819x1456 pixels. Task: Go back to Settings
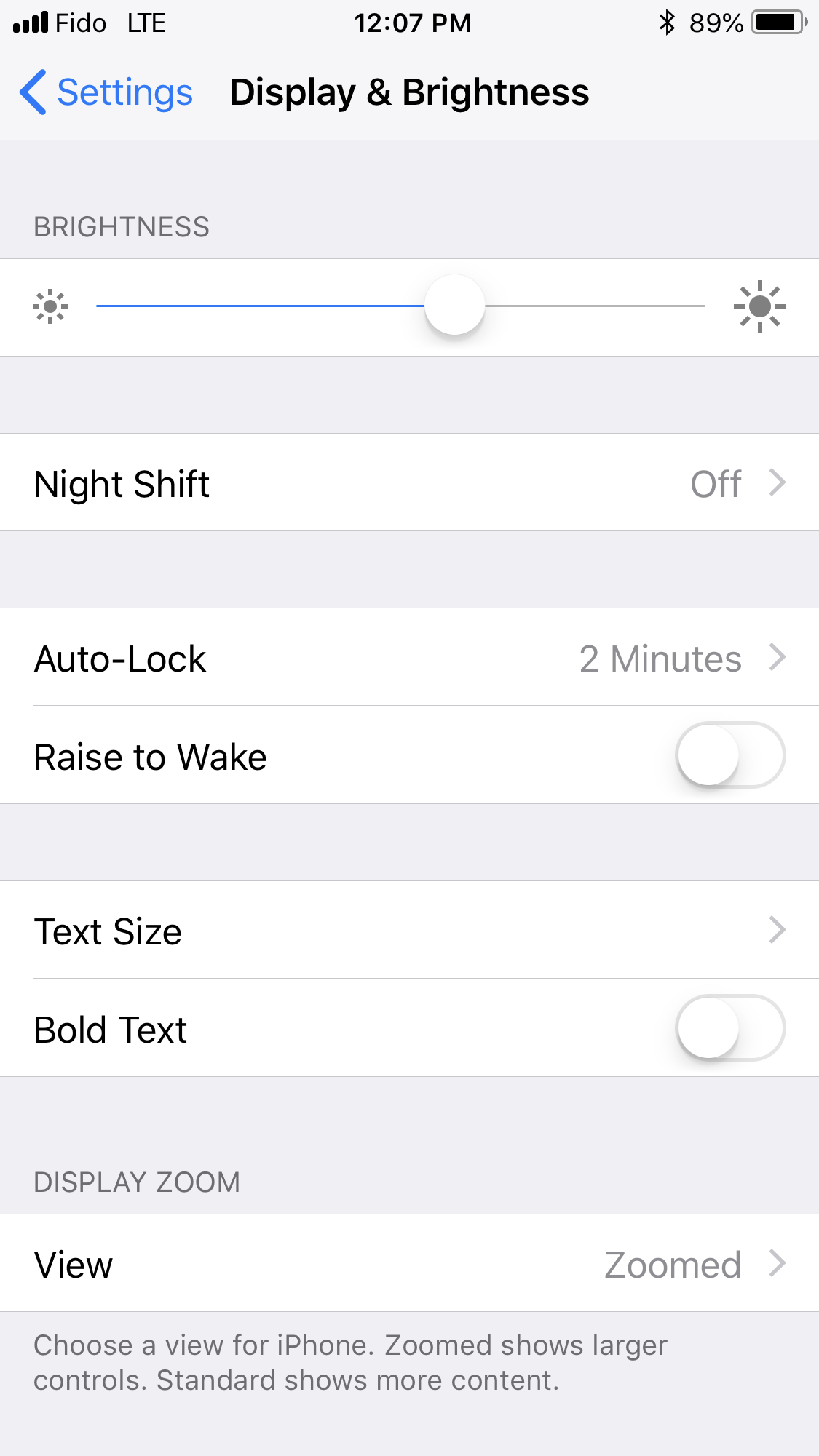click(x=106, y=92)
